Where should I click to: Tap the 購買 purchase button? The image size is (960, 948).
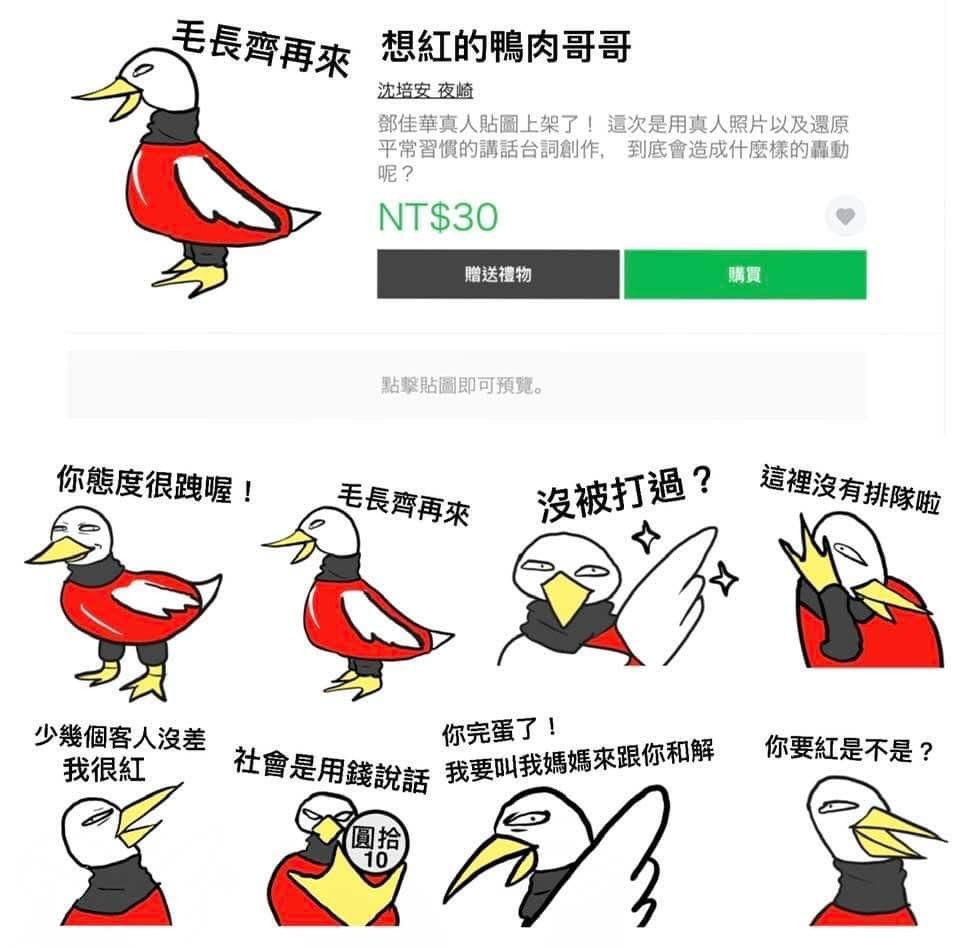tap(745, 275)
